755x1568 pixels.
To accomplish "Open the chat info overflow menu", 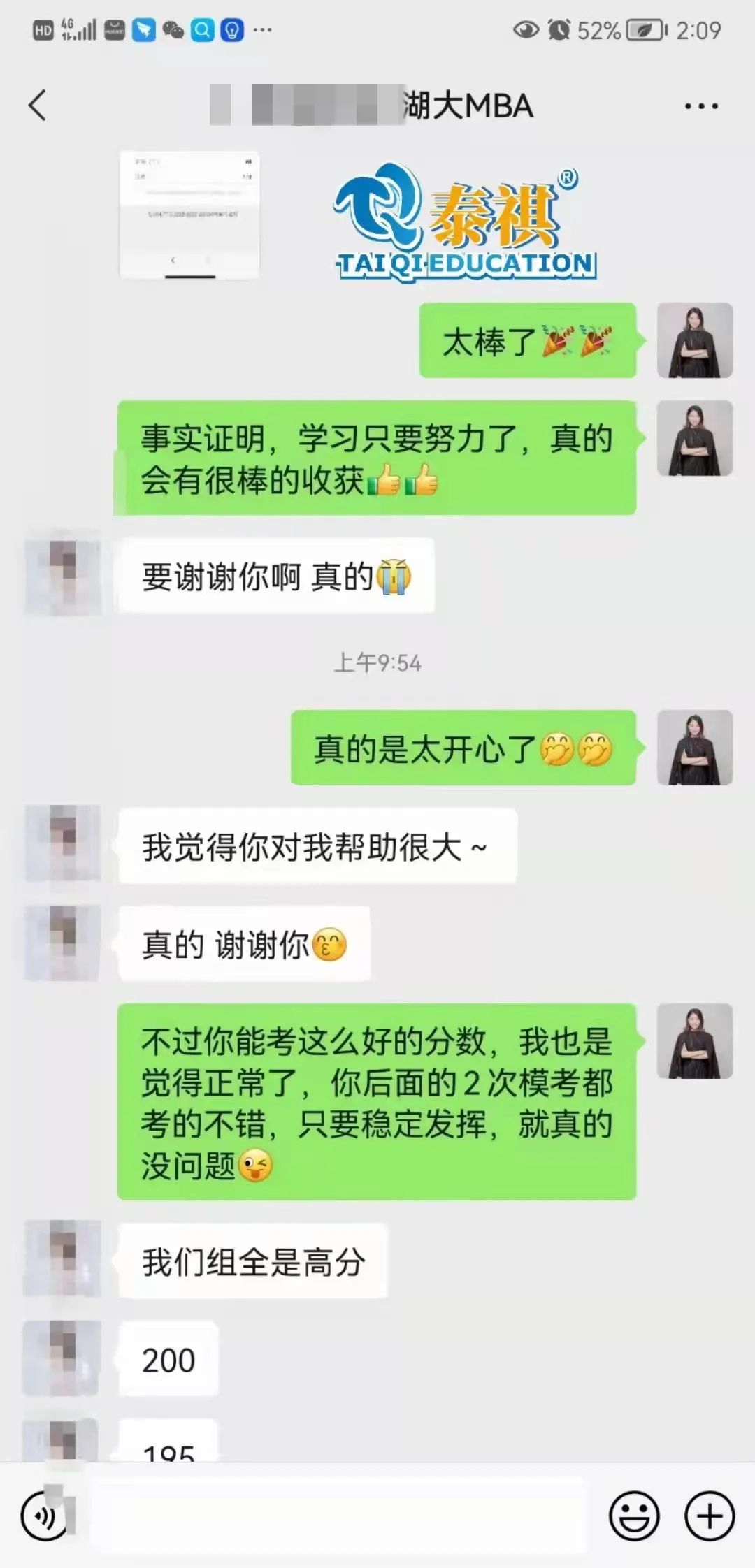I will [700, 106].
